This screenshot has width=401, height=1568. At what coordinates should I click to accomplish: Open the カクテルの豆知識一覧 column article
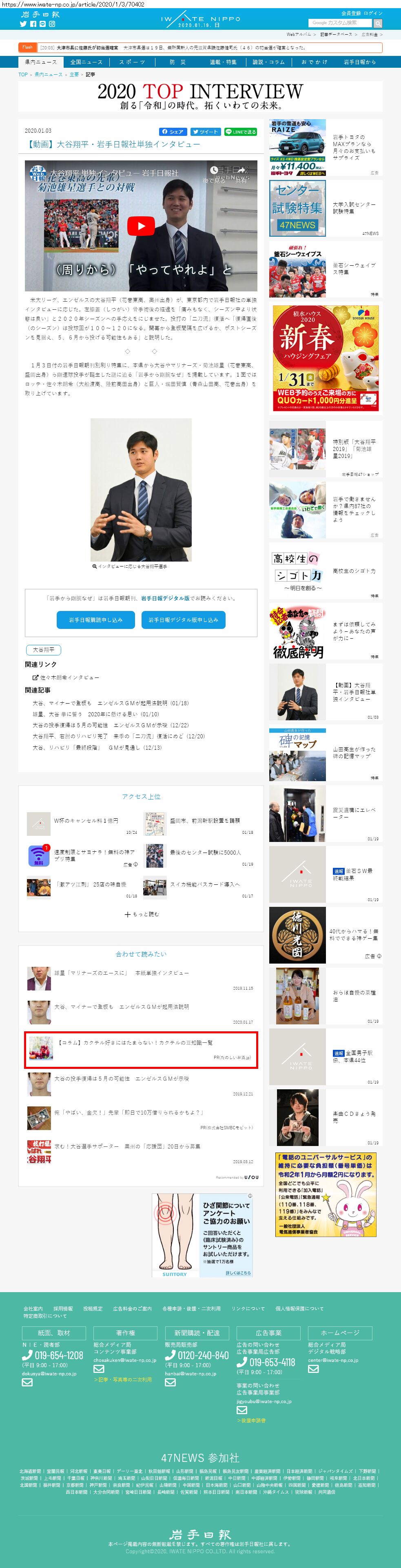click(x=135, y=1043)
